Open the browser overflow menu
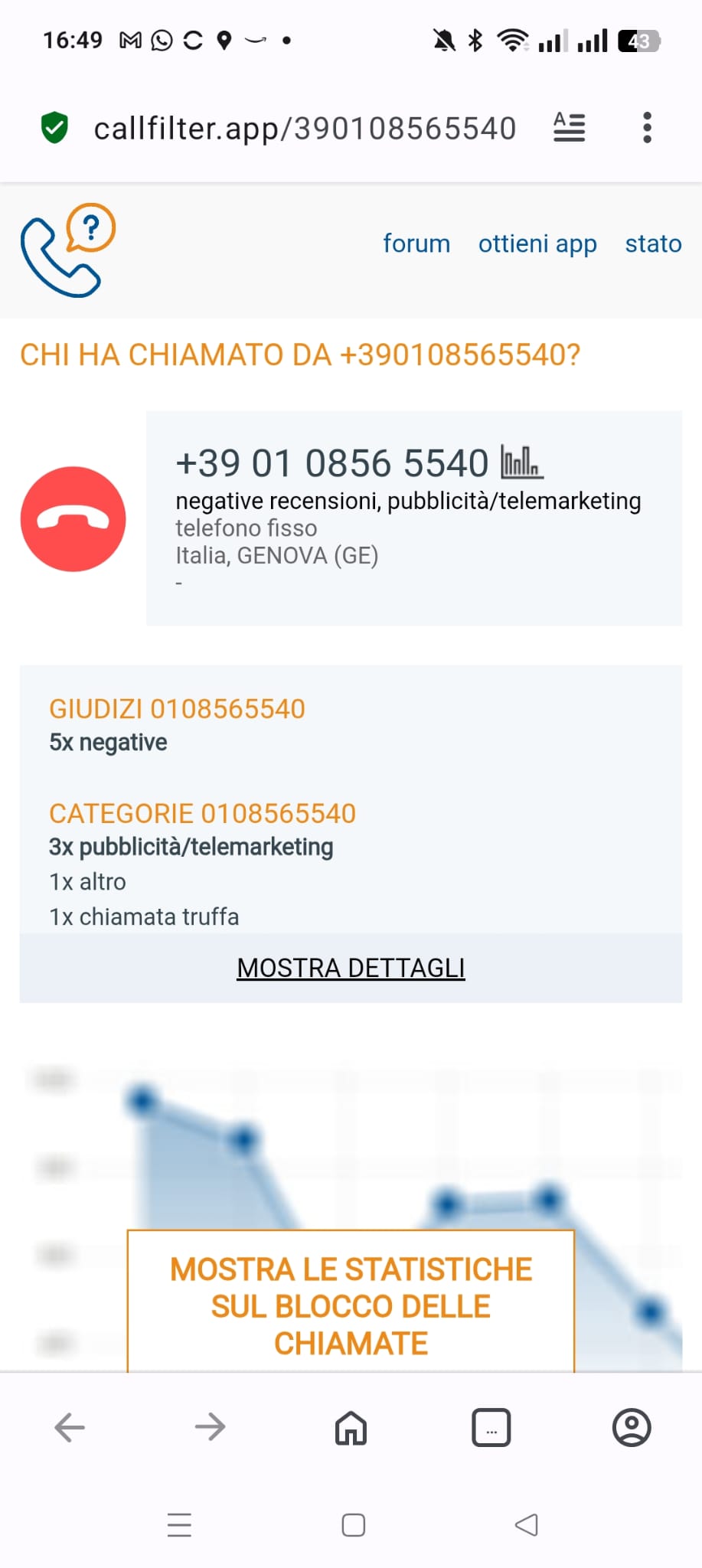 [647, 128]
